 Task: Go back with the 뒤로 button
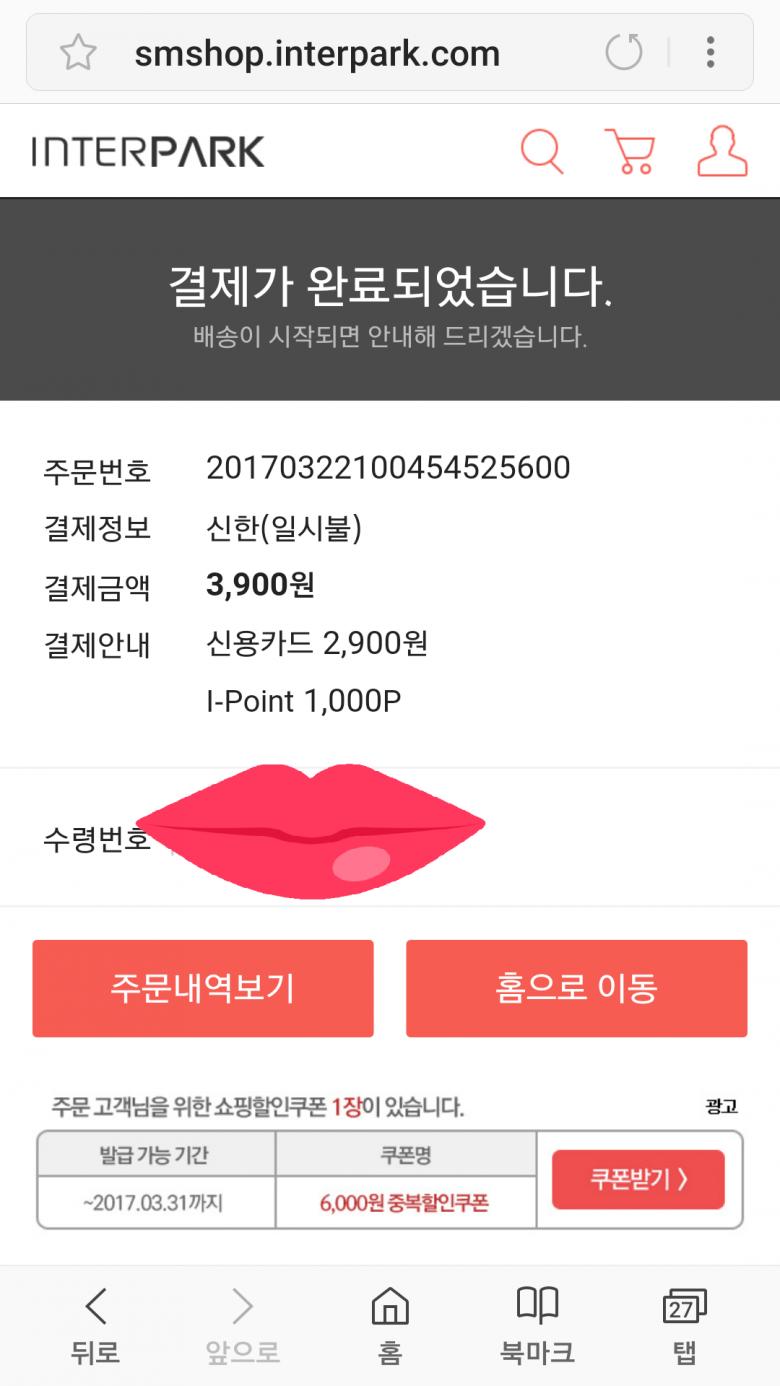coord(95,1326)
